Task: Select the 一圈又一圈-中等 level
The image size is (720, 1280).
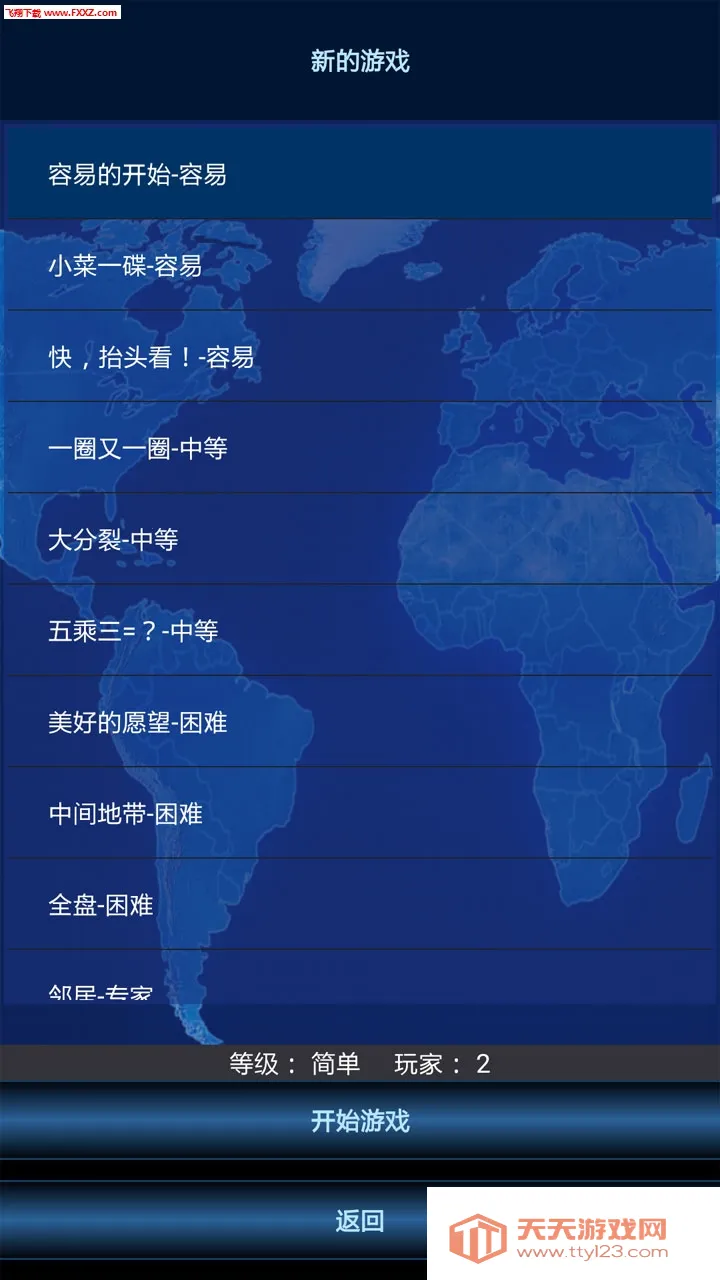Action: coord(360,448)
